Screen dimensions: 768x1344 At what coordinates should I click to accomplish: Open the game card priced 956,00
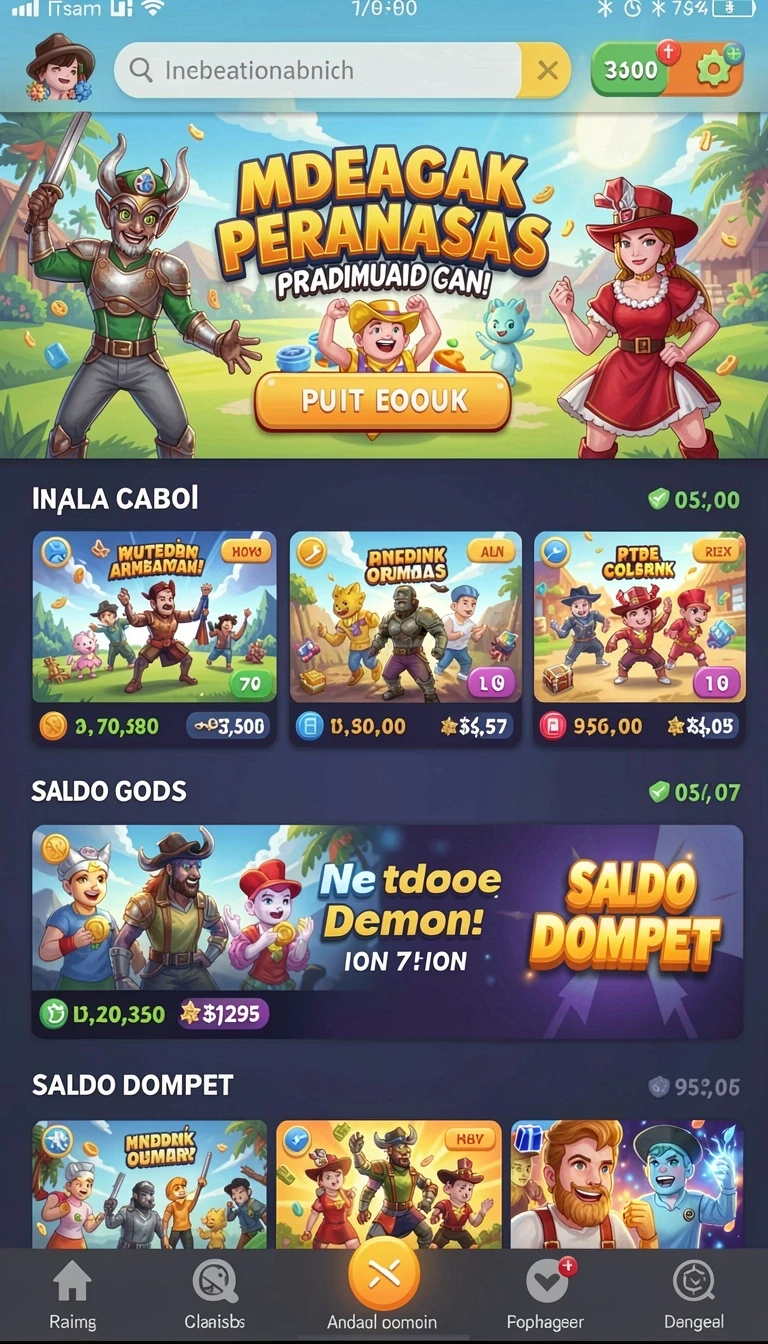point(640,638)
